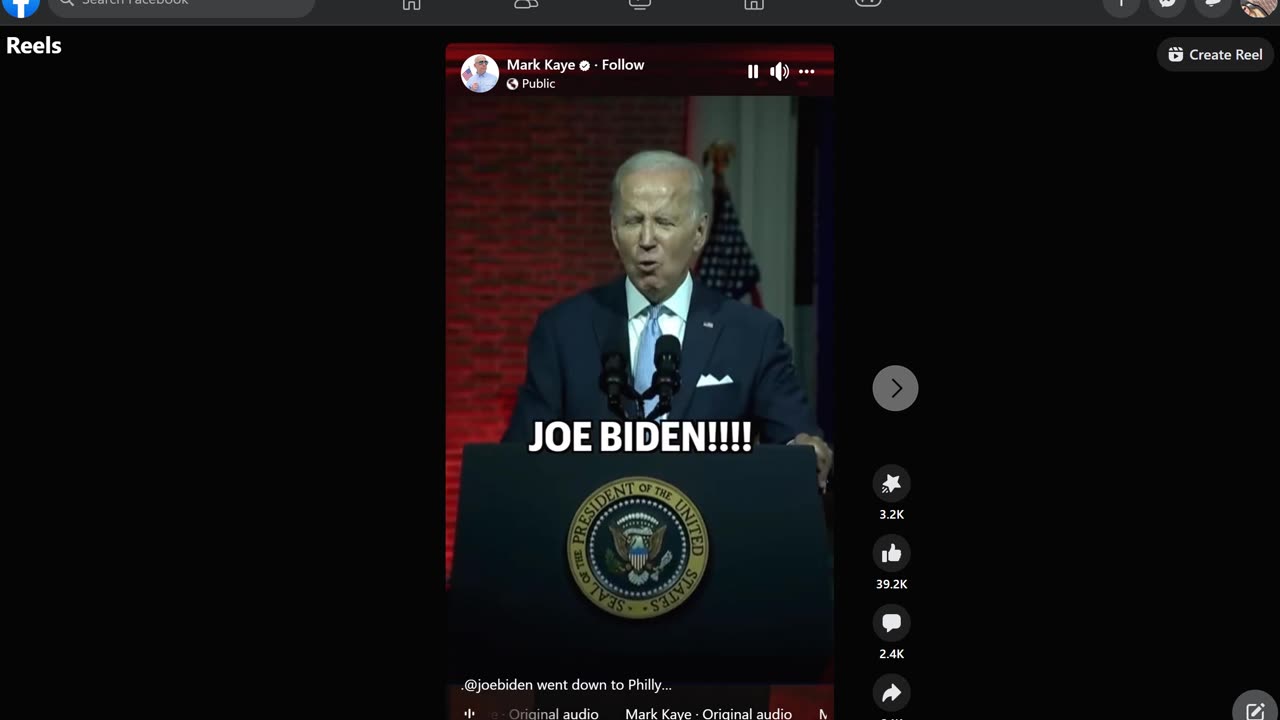Open the Facebook logo home link
This screenshot has width=1280, height=720.
point(20,6)
